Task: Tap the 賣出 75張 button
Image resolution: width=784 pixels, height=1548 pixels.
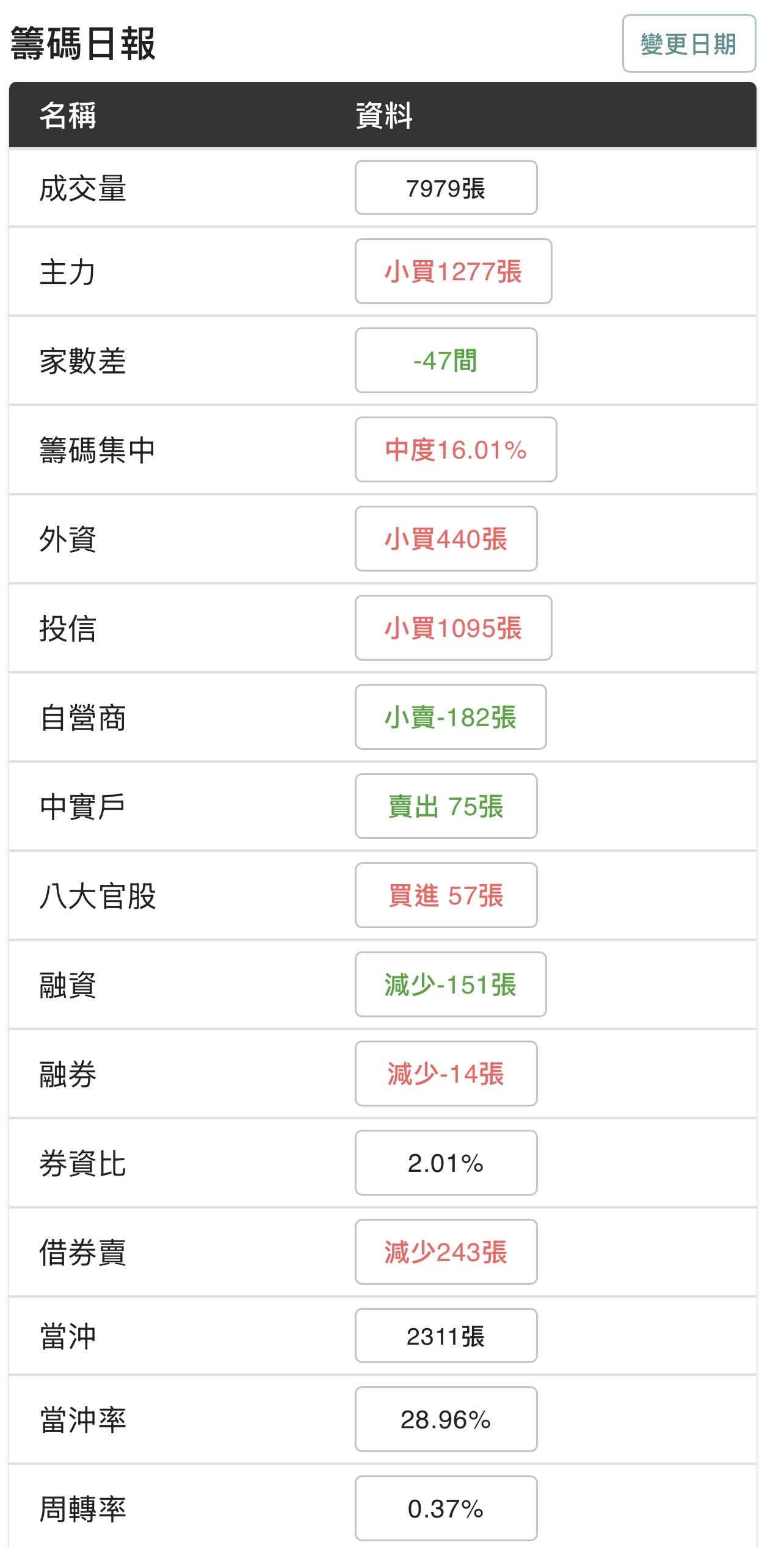Action: click(446, 806)
